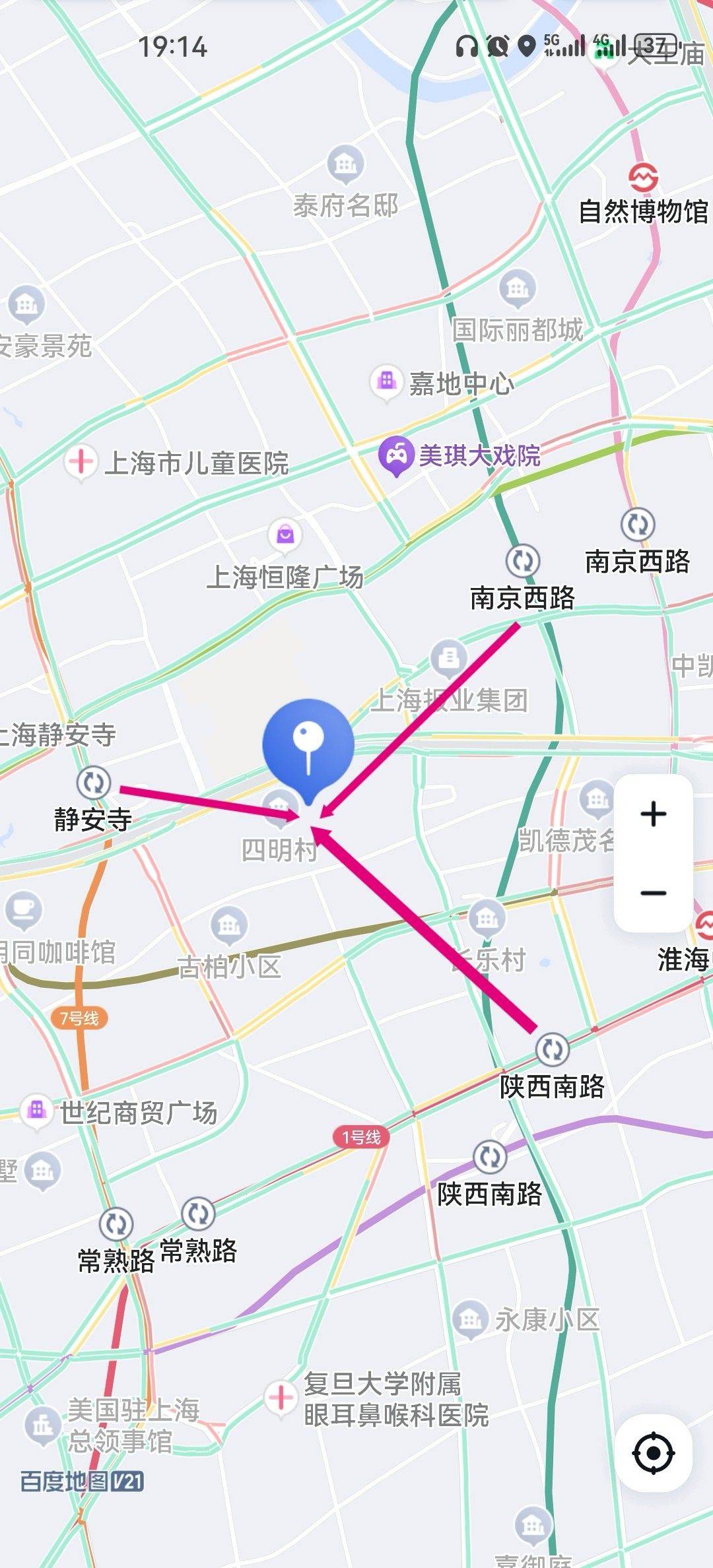
Task: Open the 嘉地中心 building marker
Action: [386, 382]
